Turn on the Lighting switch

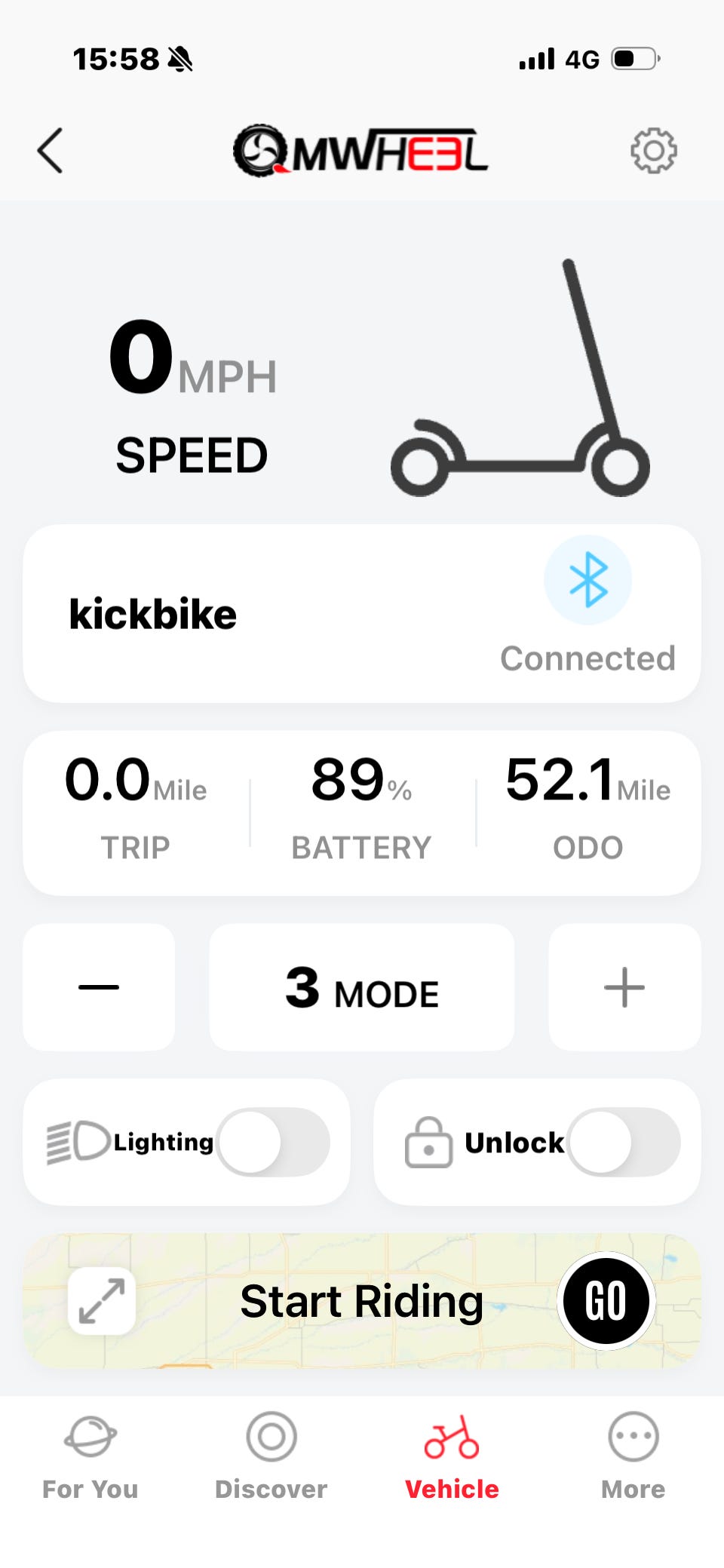[x=272, y=1142]
